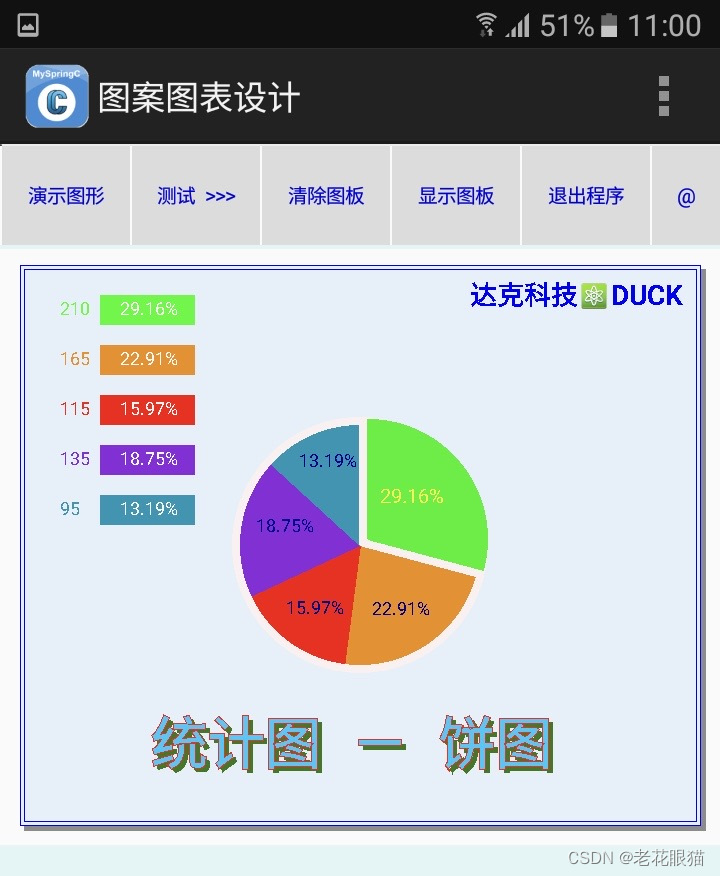Run the 测试 >>> button
The height and width of the screenshot is (876, 720).
click(x=196, y=196)
